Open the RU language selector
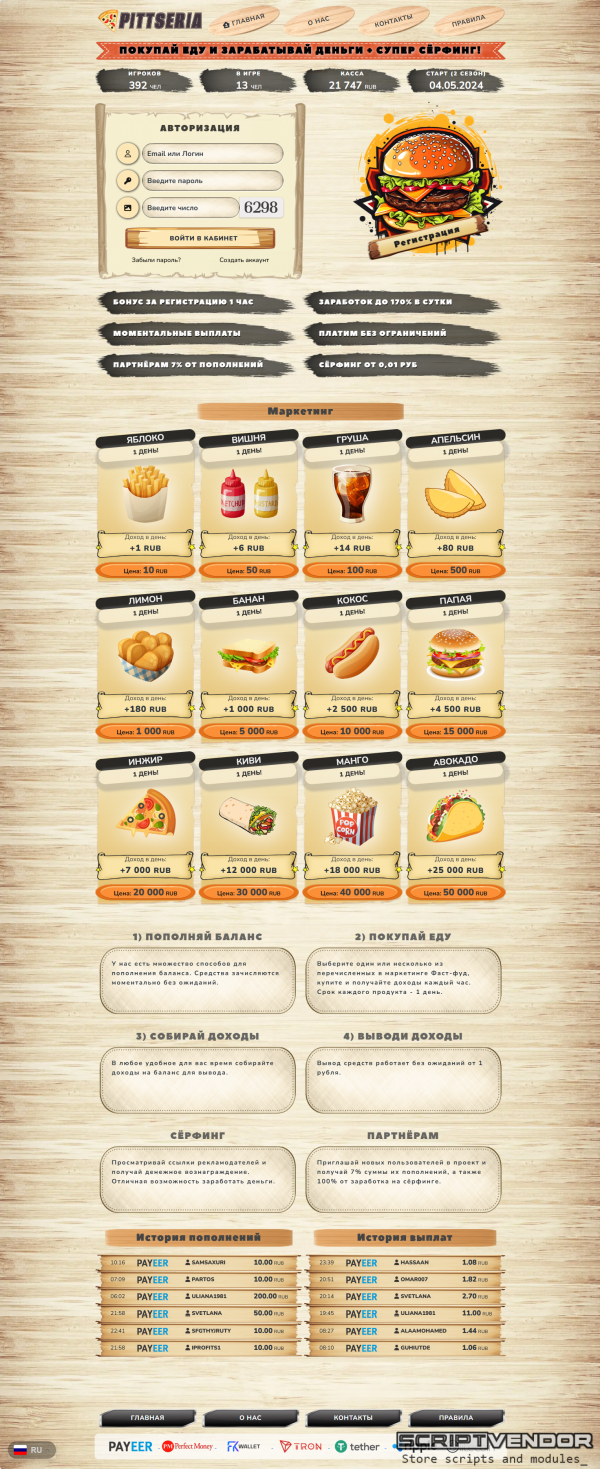 29,1449
